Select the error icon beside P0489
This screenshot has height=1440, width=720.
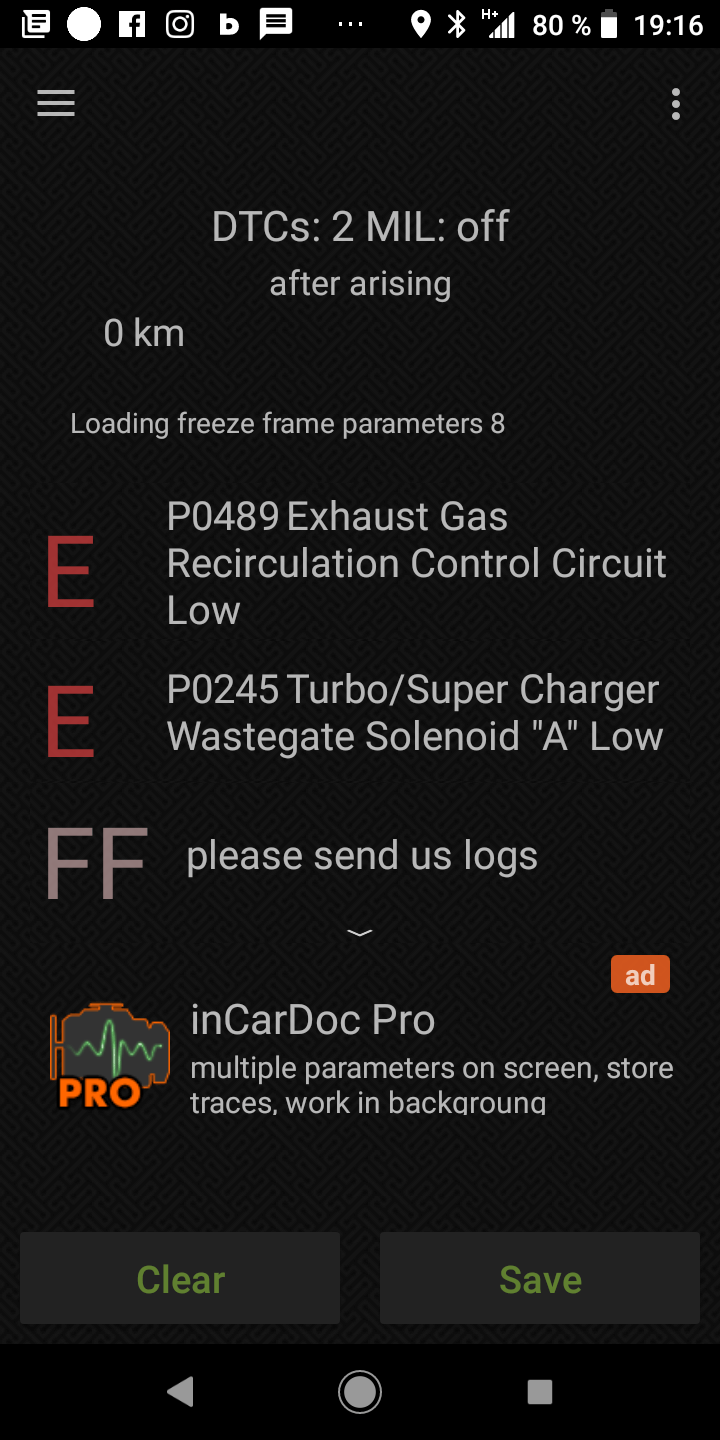click(x=69, y=569)
